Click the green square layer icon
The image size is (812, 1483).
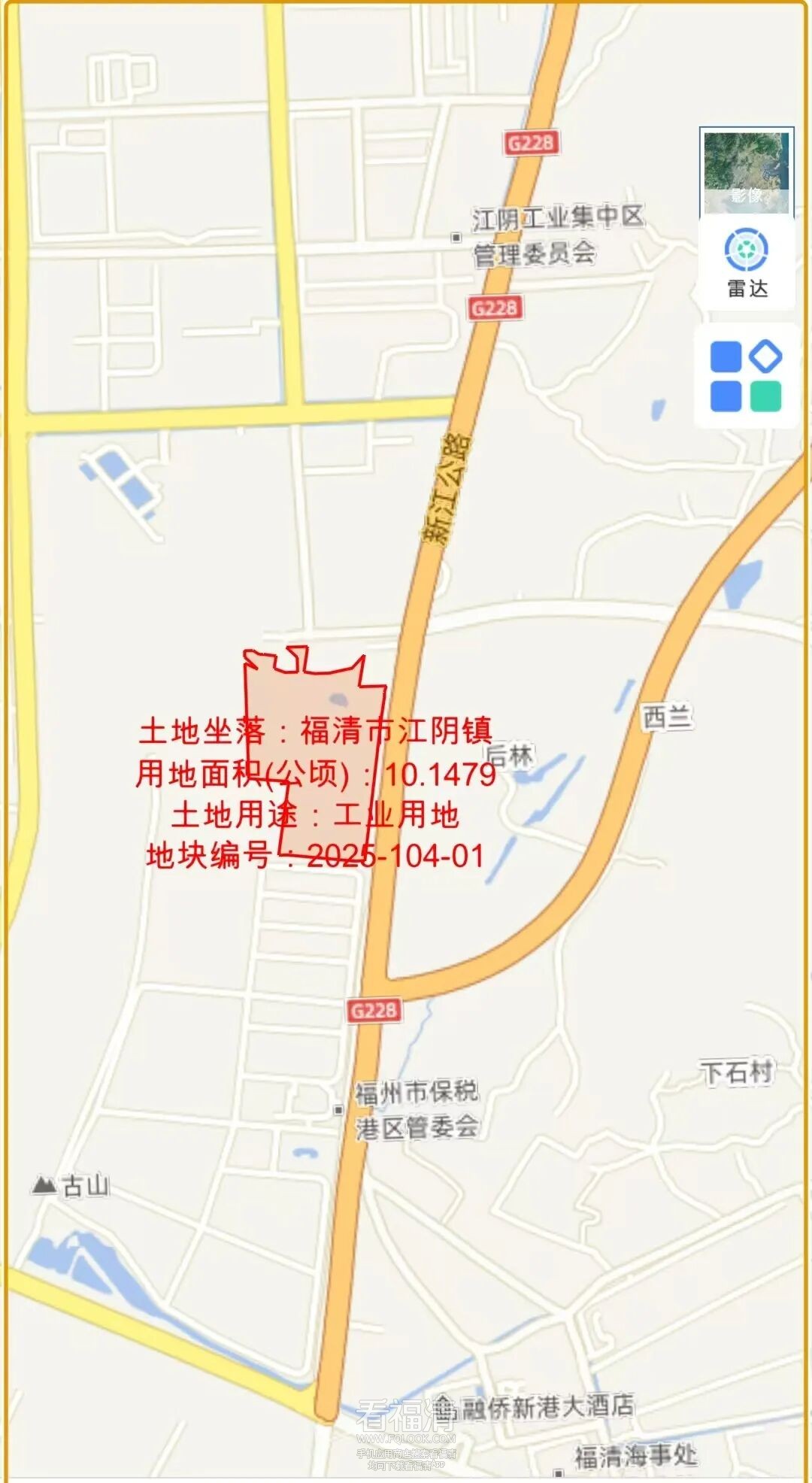pyautogui.click(x=766, y=395)
